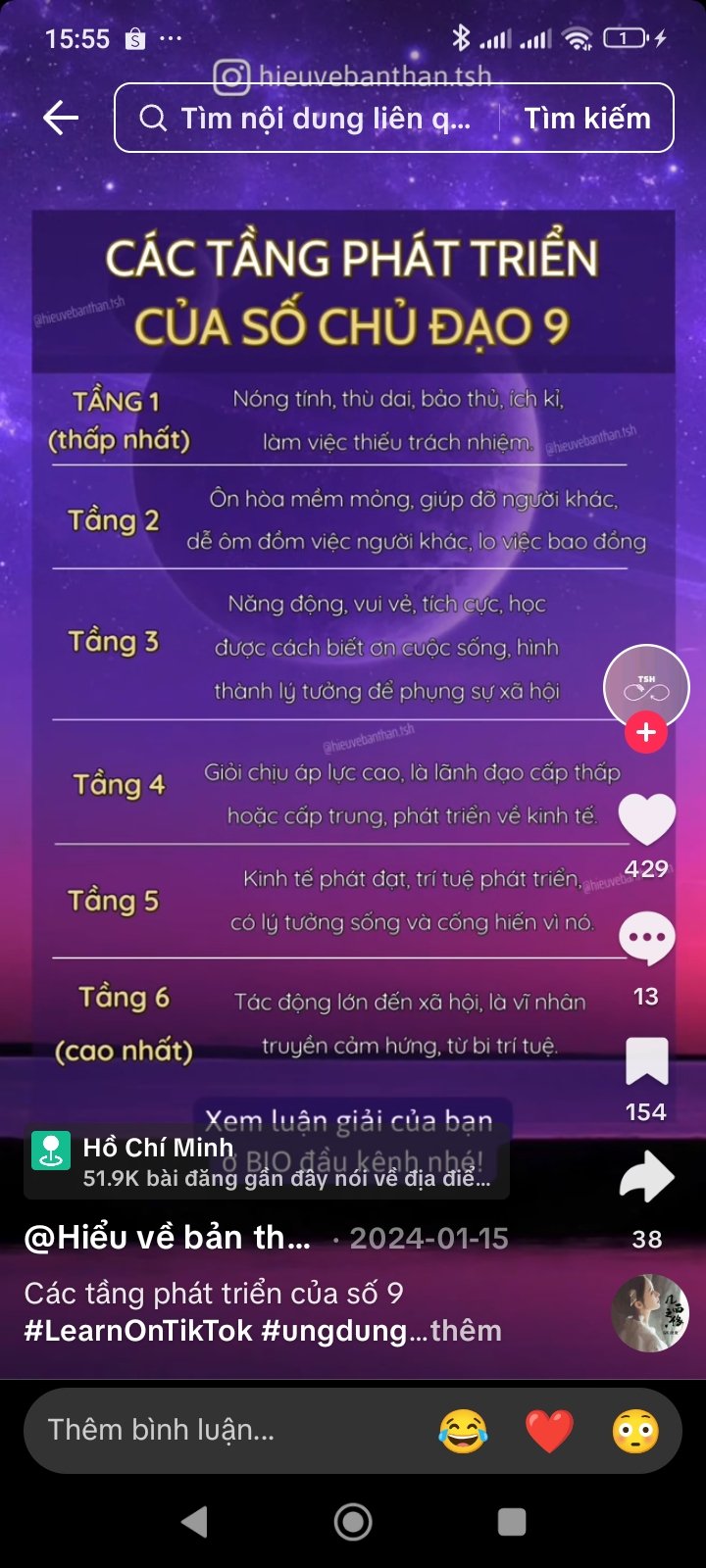Insert the red heart emoji
Image resolution: width=706 pixels, height=1568 pixels.
[549, 1431]
